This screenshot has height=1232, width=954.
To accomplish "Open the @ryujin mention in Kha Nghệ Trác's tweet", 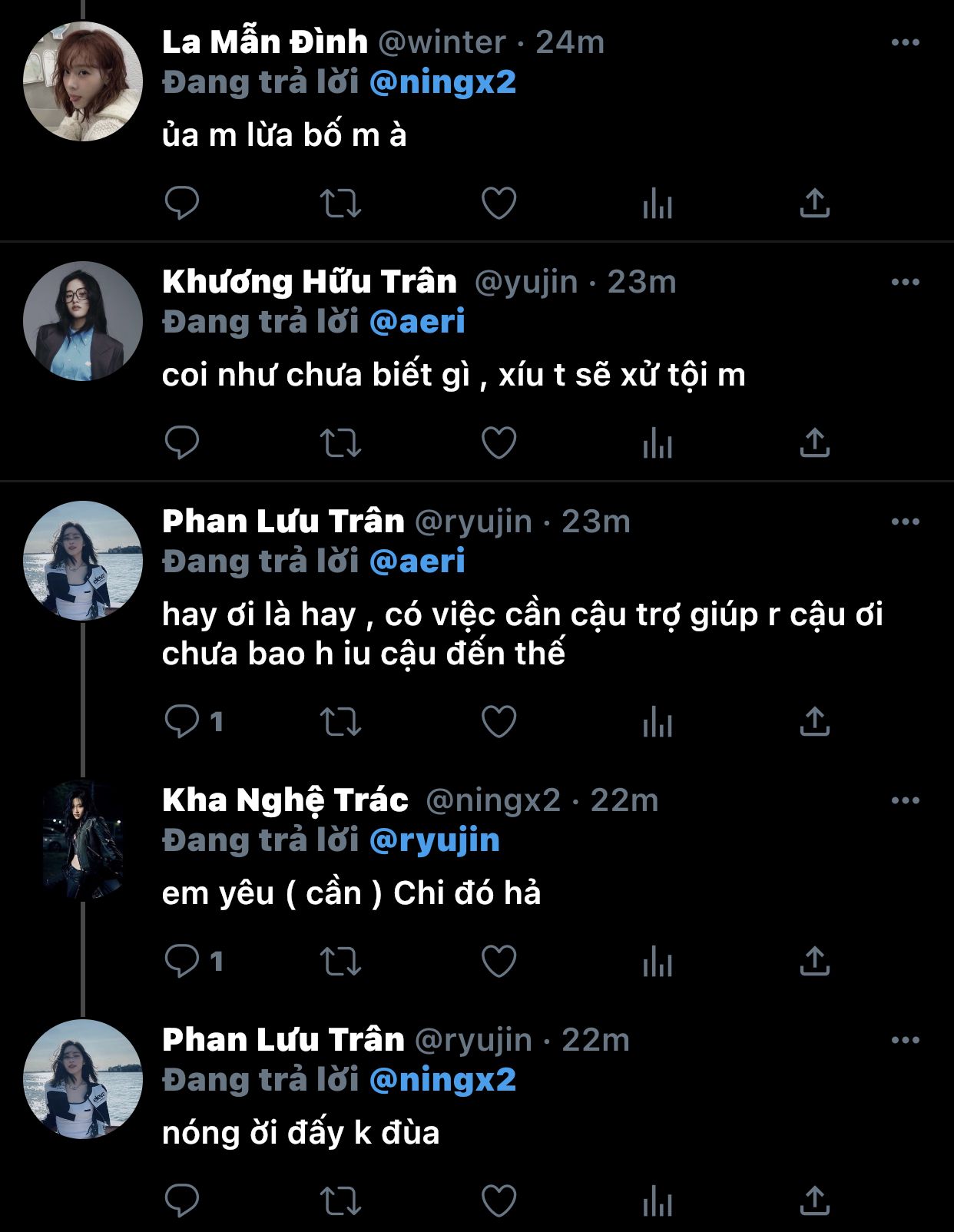I will coord(434,840).
